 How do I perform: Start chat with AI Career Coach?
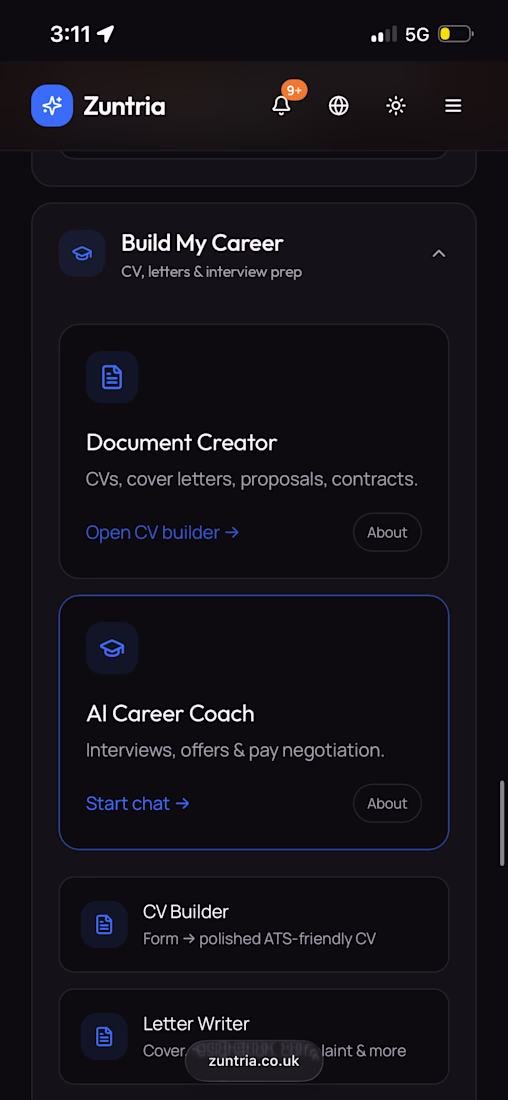(x=138, y=803)
